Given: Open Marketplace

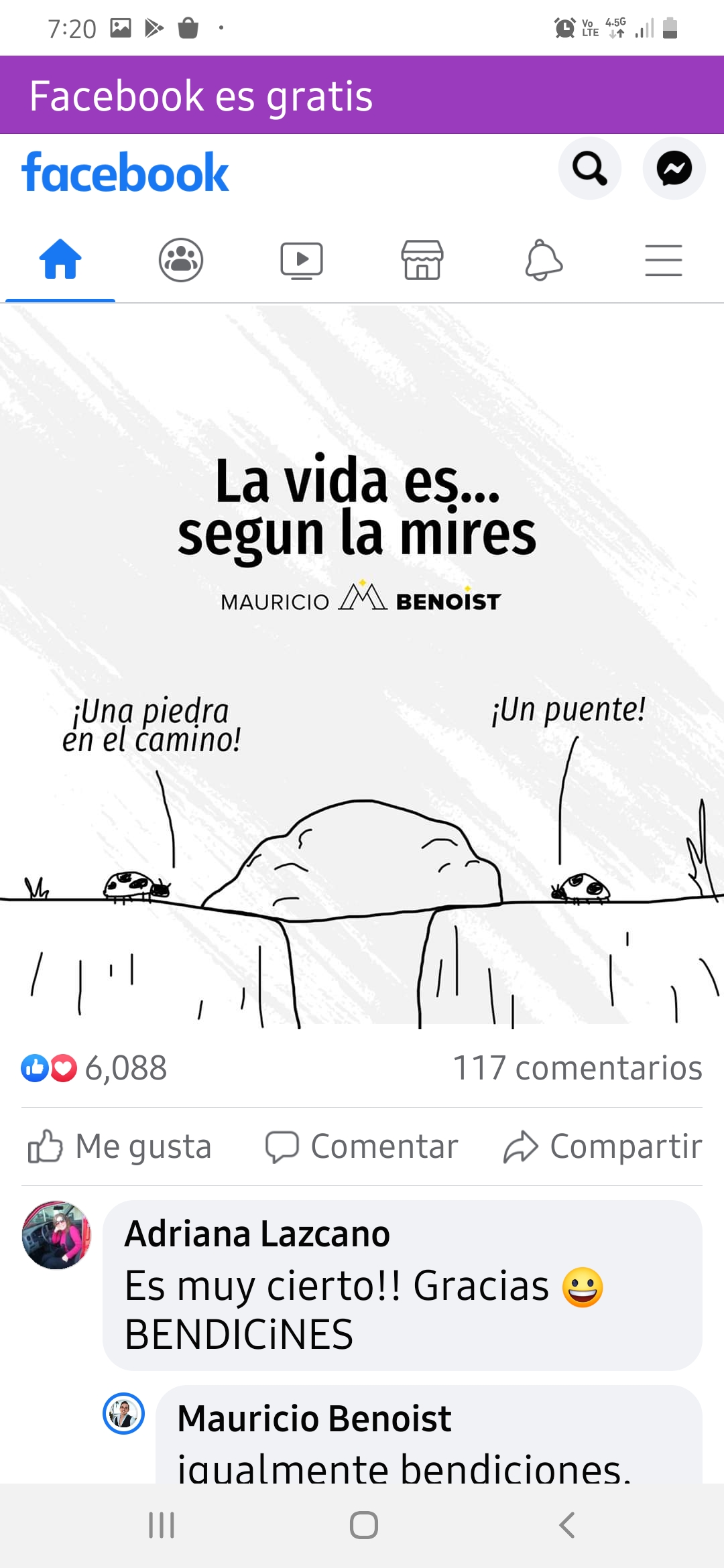Looking at the screenshot, I should (422, 261).
